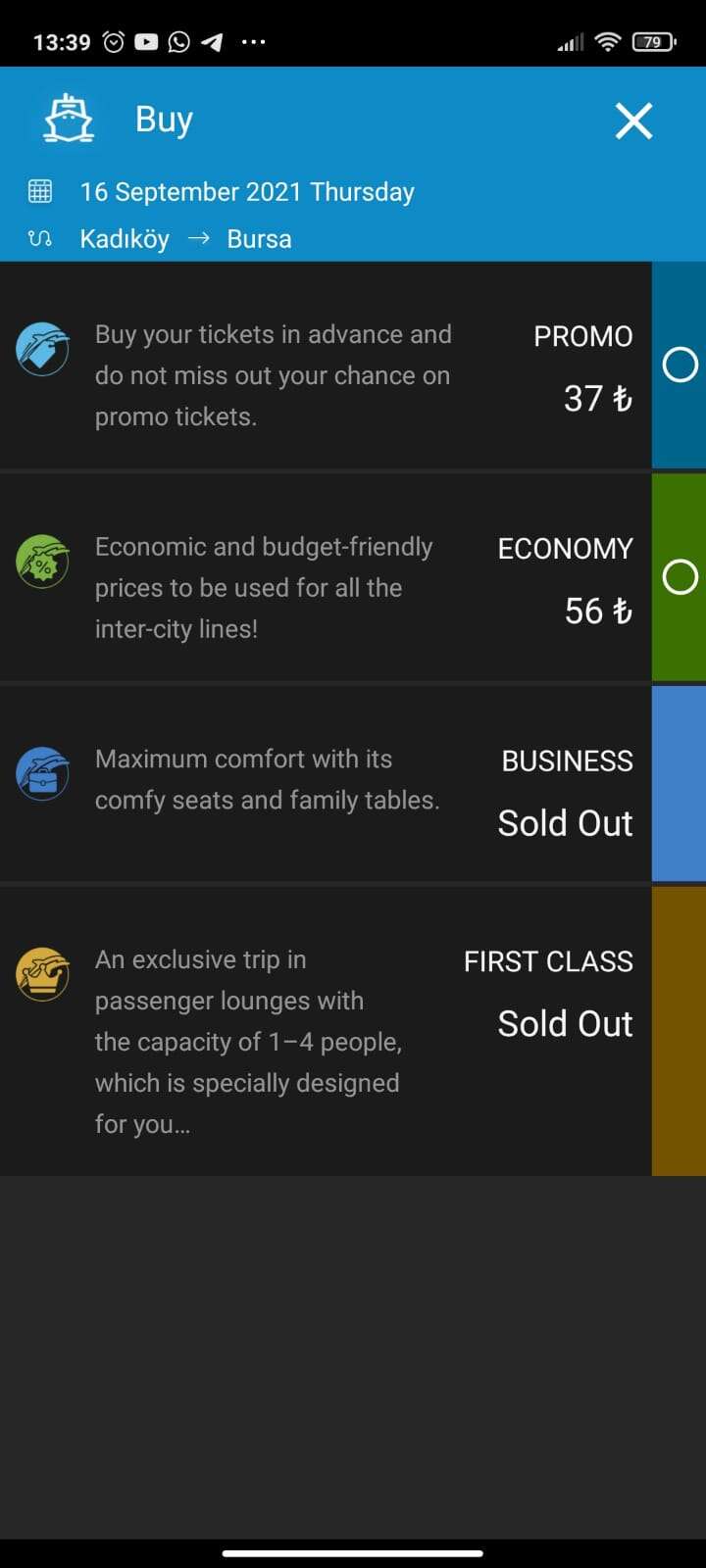Select the PROMO ticket for 37 ₺
The height and width of the screenshot is (1568, 706).
pos(680,365)
